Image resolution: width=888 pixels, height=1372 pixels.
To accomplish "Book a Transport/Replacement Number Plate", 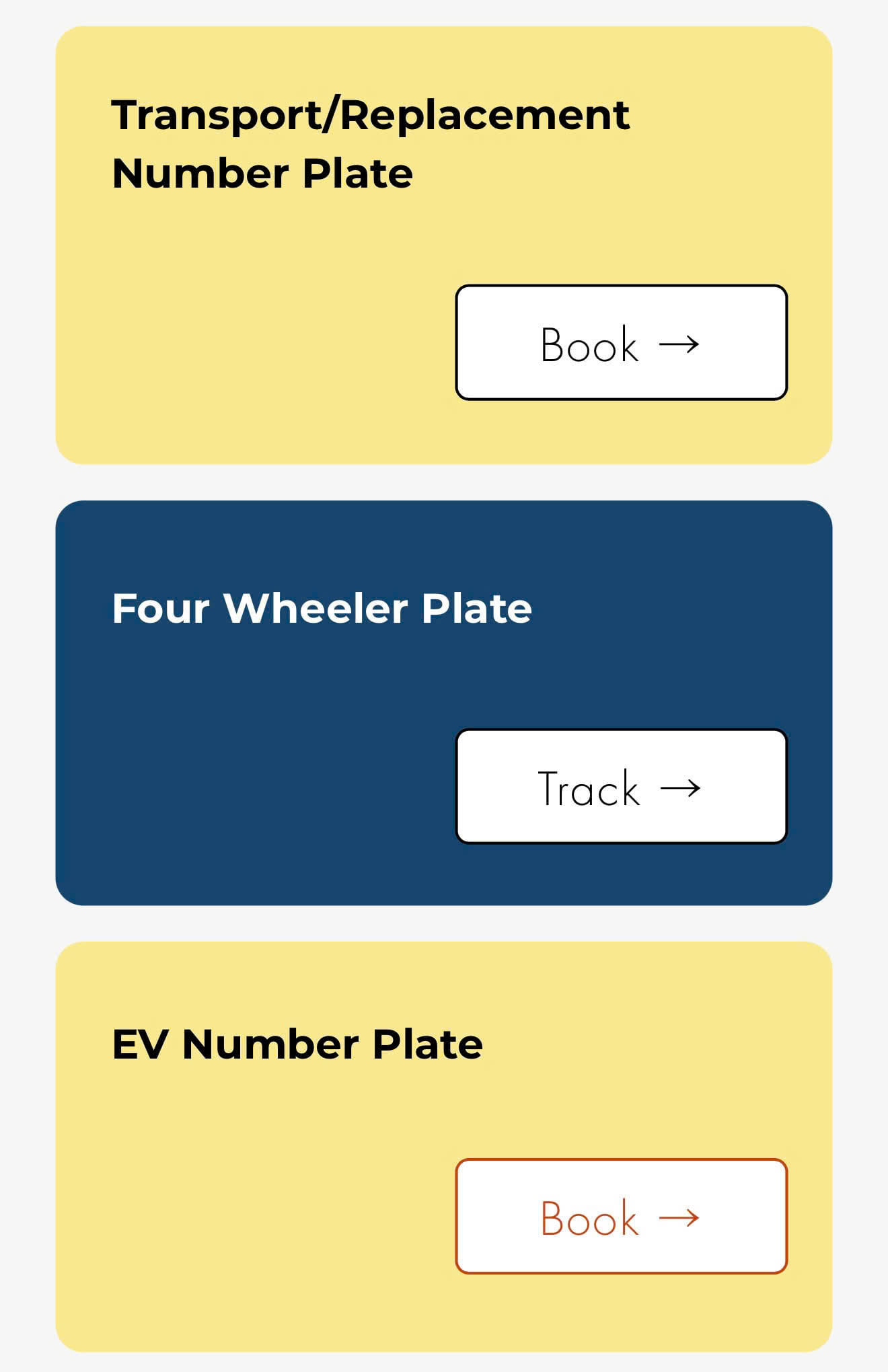I will (621, 343).
